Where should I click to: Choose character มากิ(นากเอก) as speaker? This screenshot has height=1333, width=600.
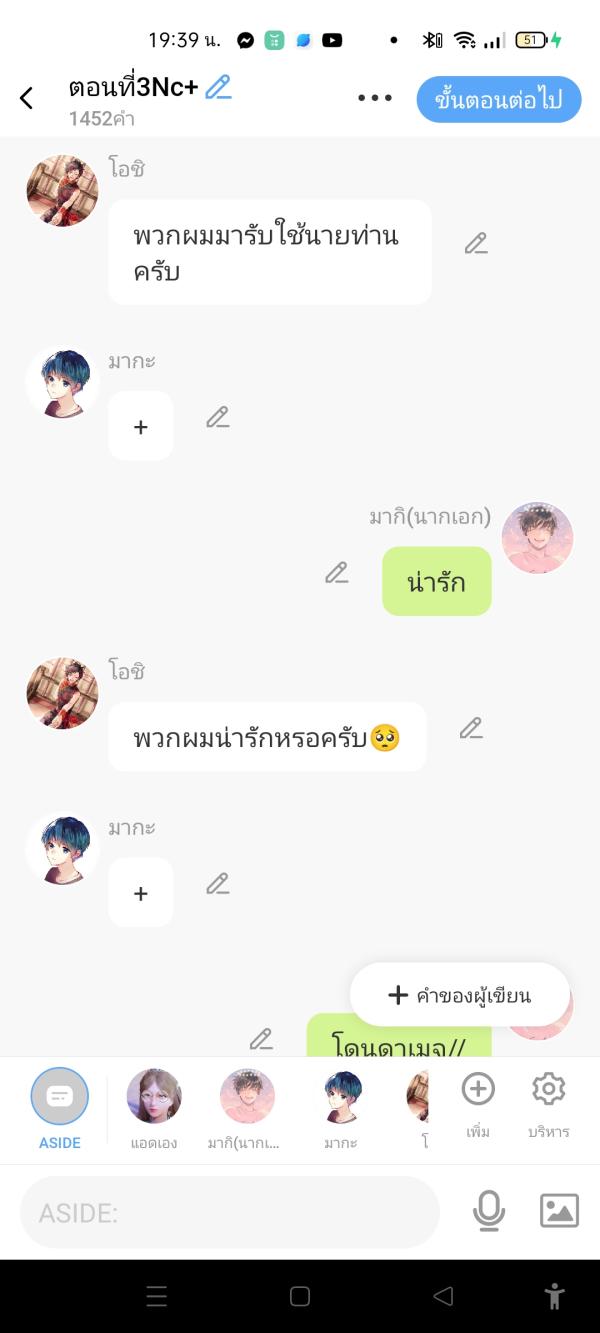coord(247,1107)
